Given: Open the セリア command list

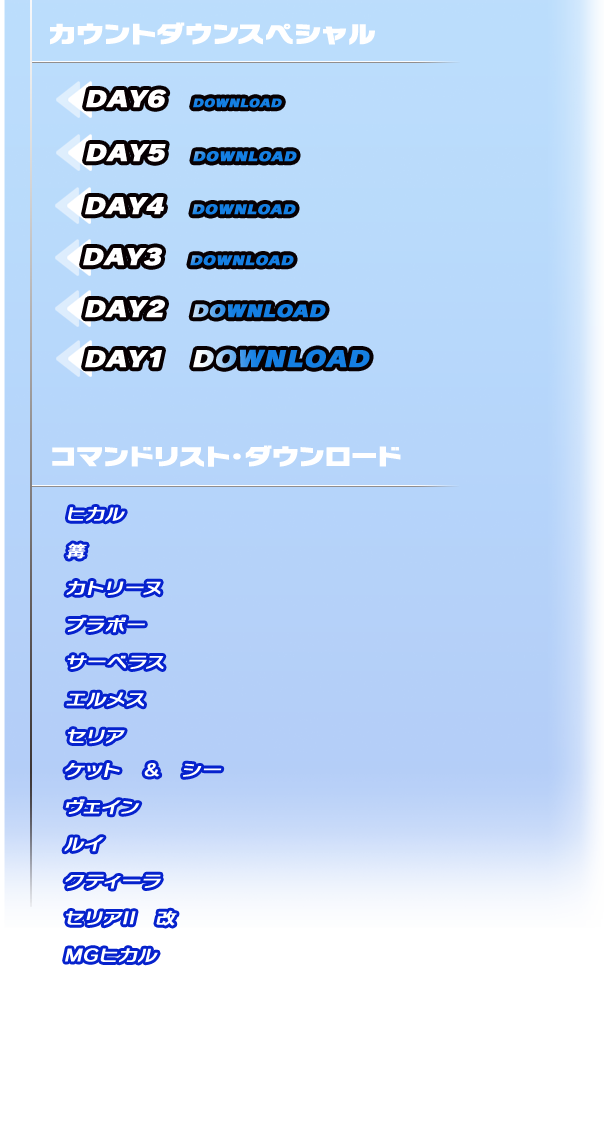Looking at the screenshot, I should (95, 736).
